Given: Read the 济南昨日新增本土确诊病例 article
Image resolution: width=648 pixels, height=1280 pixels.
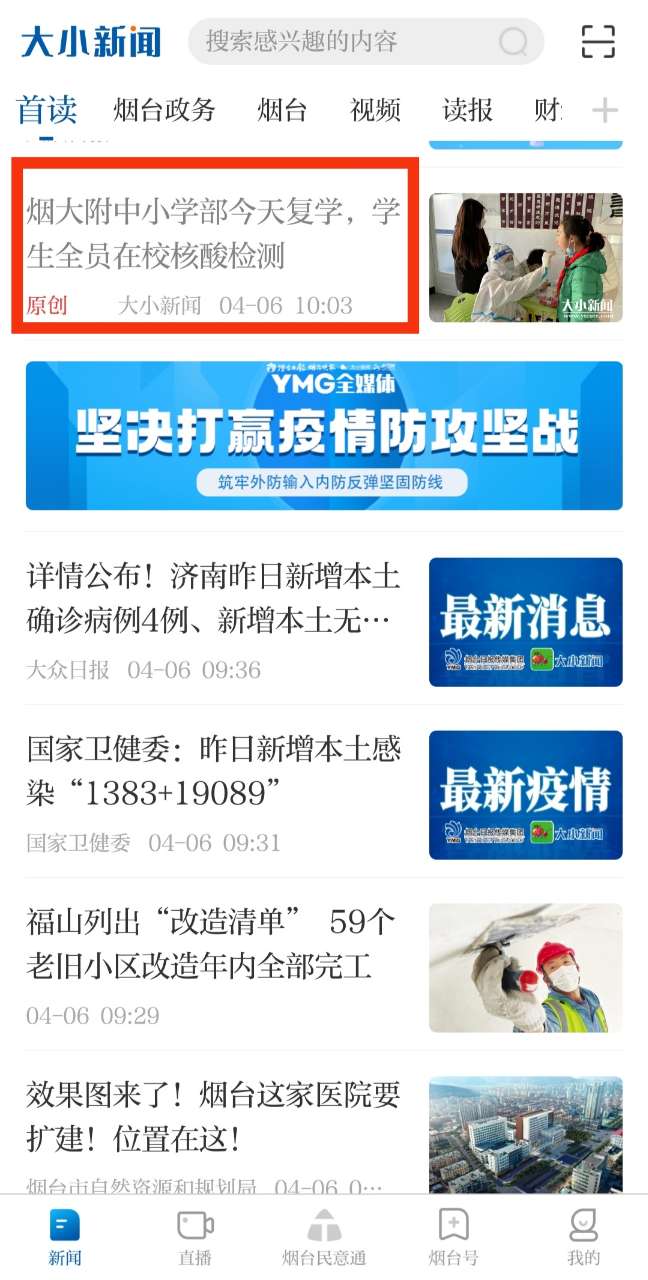Looking at the screenshot, I should (324, 620).
